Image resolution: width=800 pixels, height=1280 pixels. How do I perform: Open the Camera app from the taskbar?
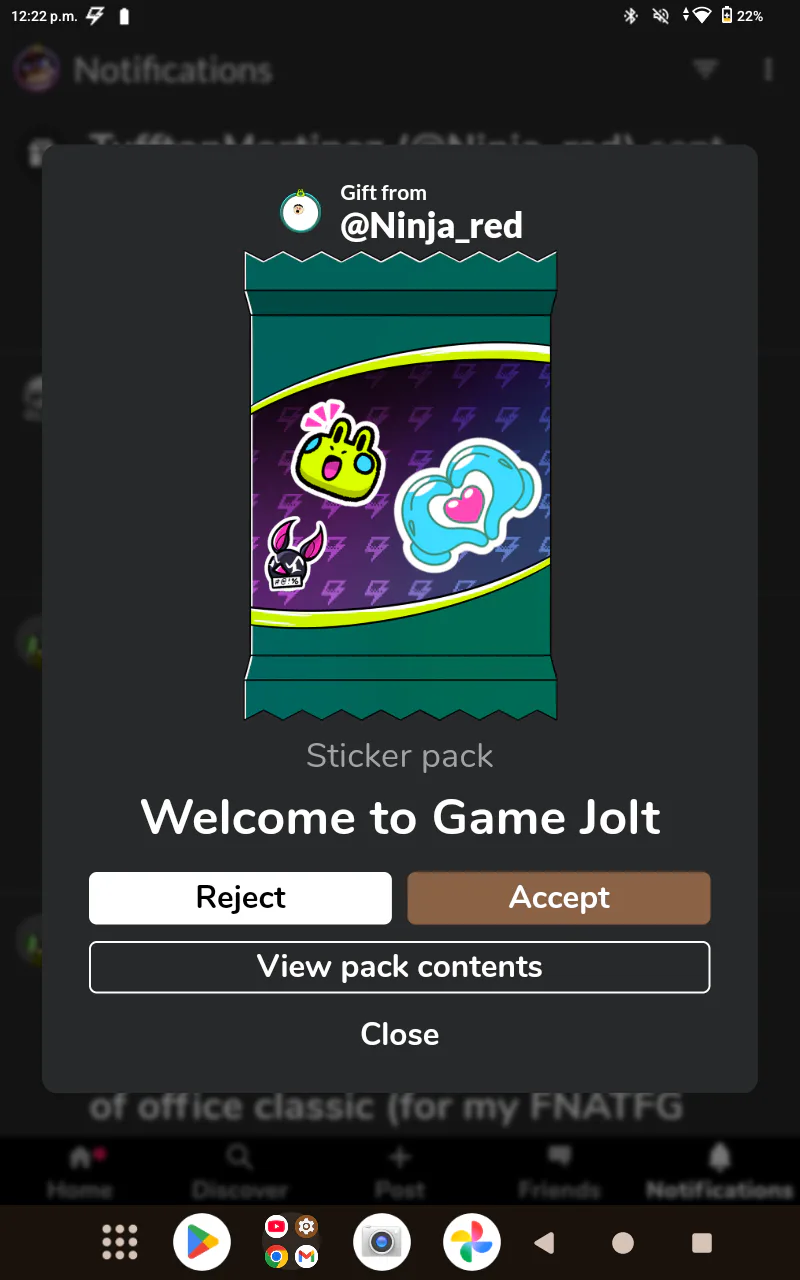point(382,1242)
